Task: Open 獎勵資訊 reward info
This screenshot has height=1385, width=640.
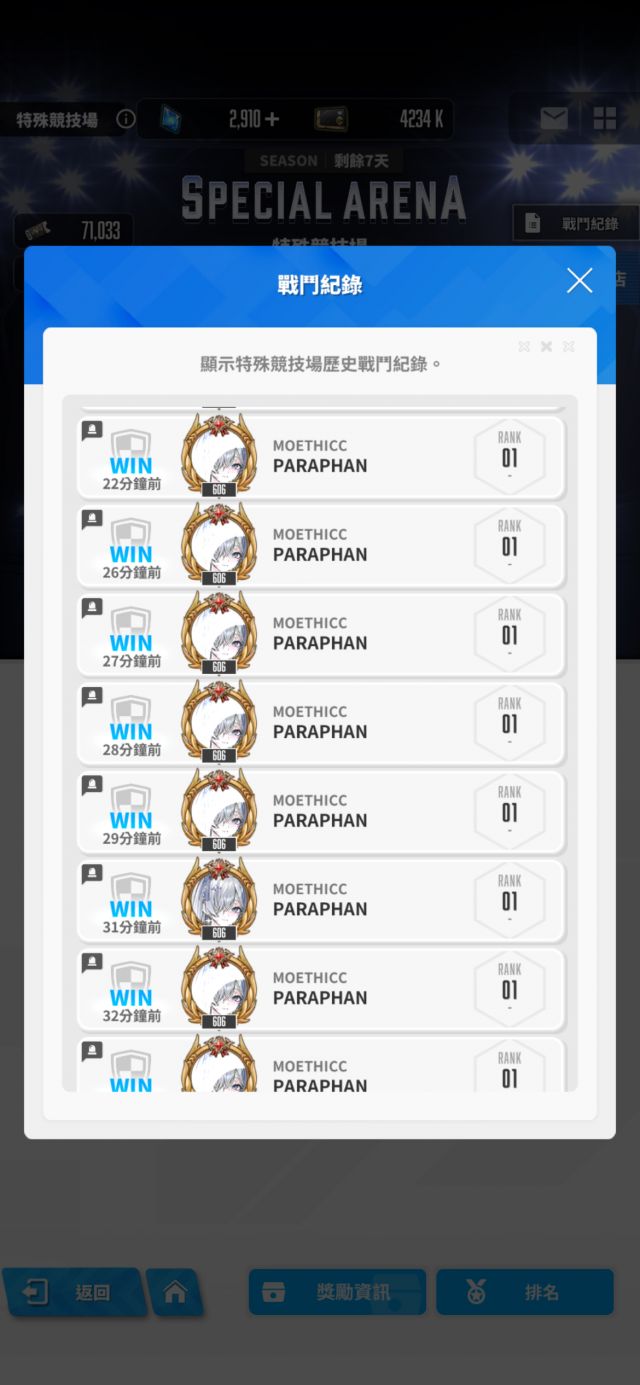Action: click(337, 1292)
